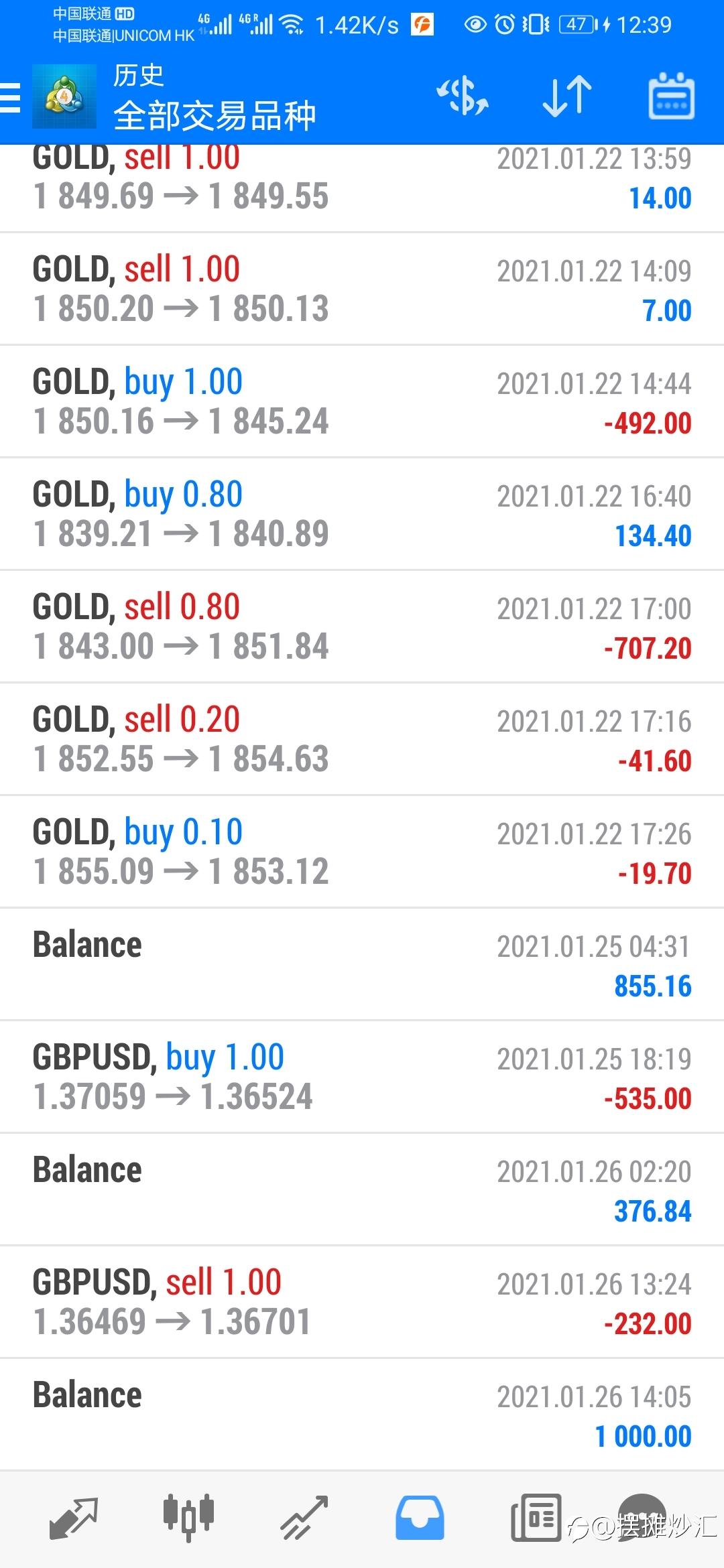Expand the GOLD sell 0.80 trade with -707.20
The height and width of the screenshot is (1568, 724).
coord(362,627)
